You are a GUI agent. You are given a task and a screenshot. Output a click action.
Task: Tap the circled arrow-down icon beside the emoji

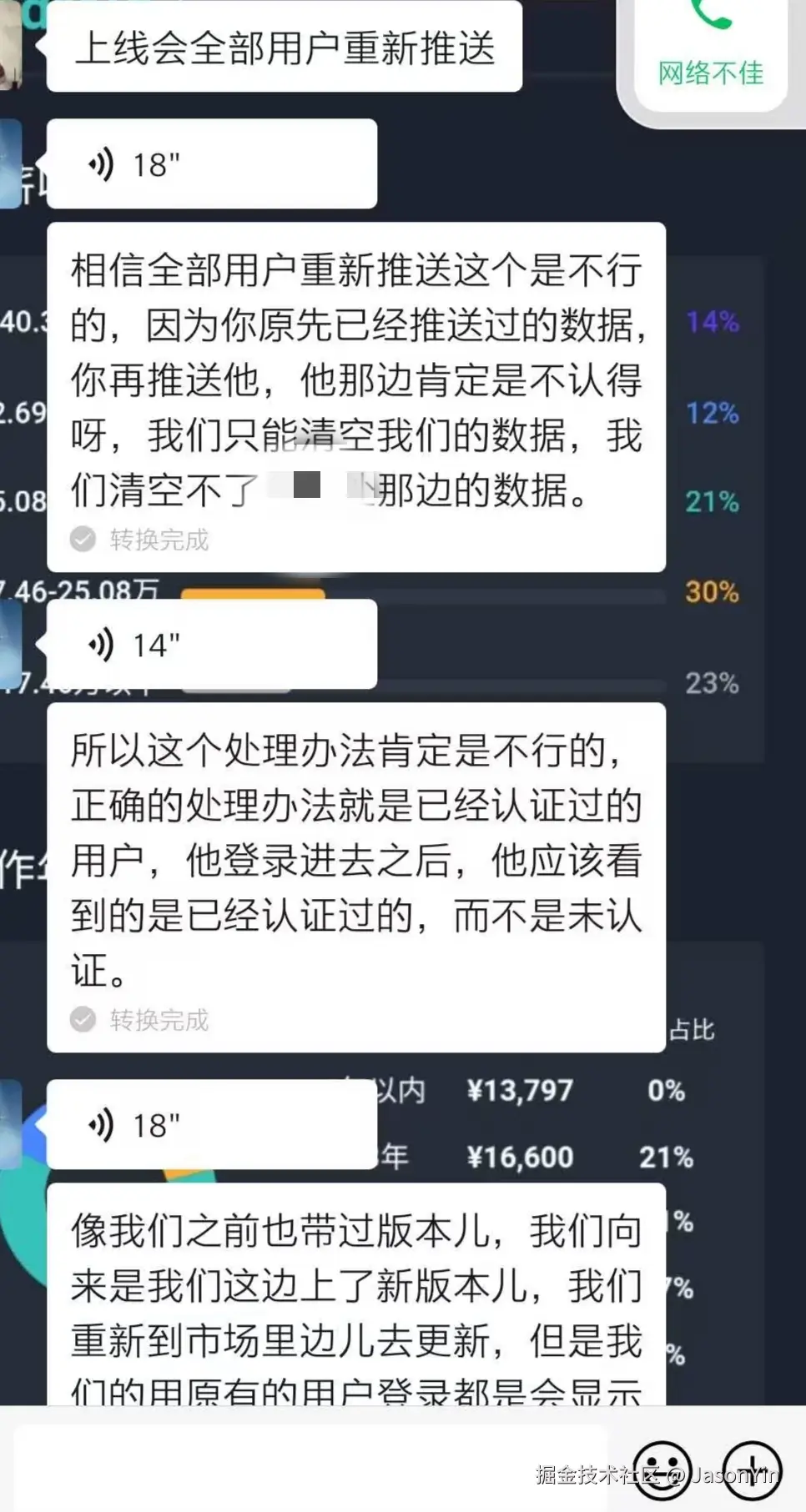[752, 1470]
